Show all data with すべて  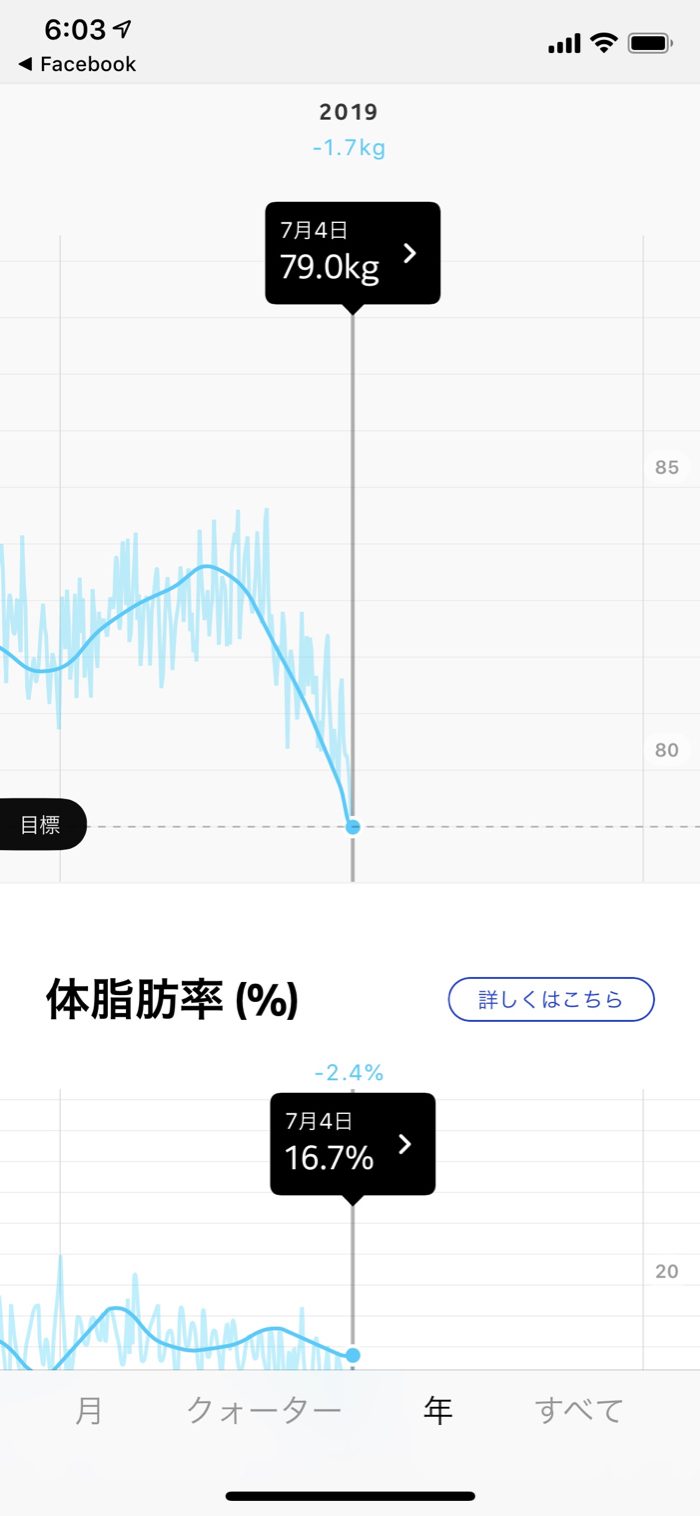[579, 1410]
